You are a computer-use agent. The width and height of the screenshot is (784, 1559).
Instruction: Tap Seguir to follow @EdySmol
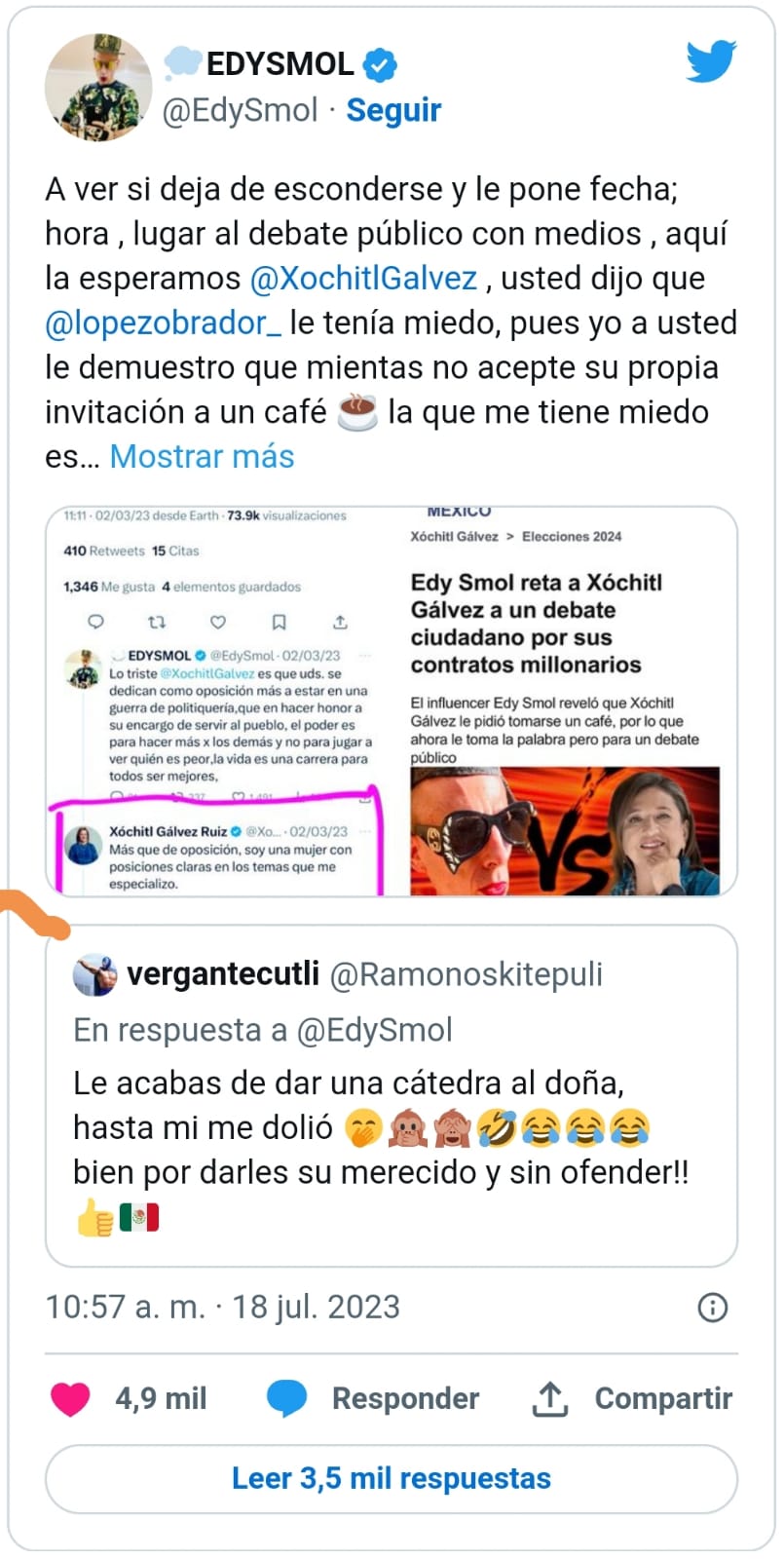(x=393, y=110)
